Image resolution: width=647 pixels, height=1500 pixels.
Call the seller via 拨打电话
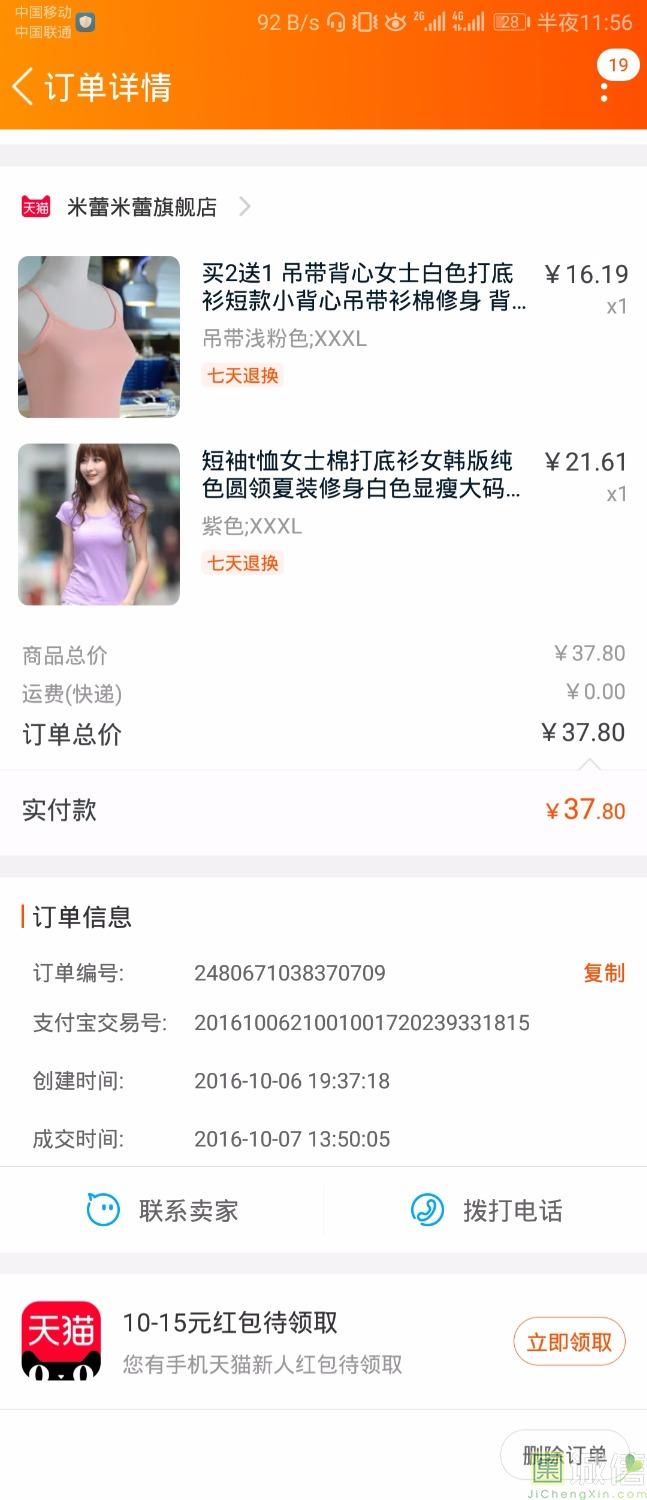tap(486, 1210)
